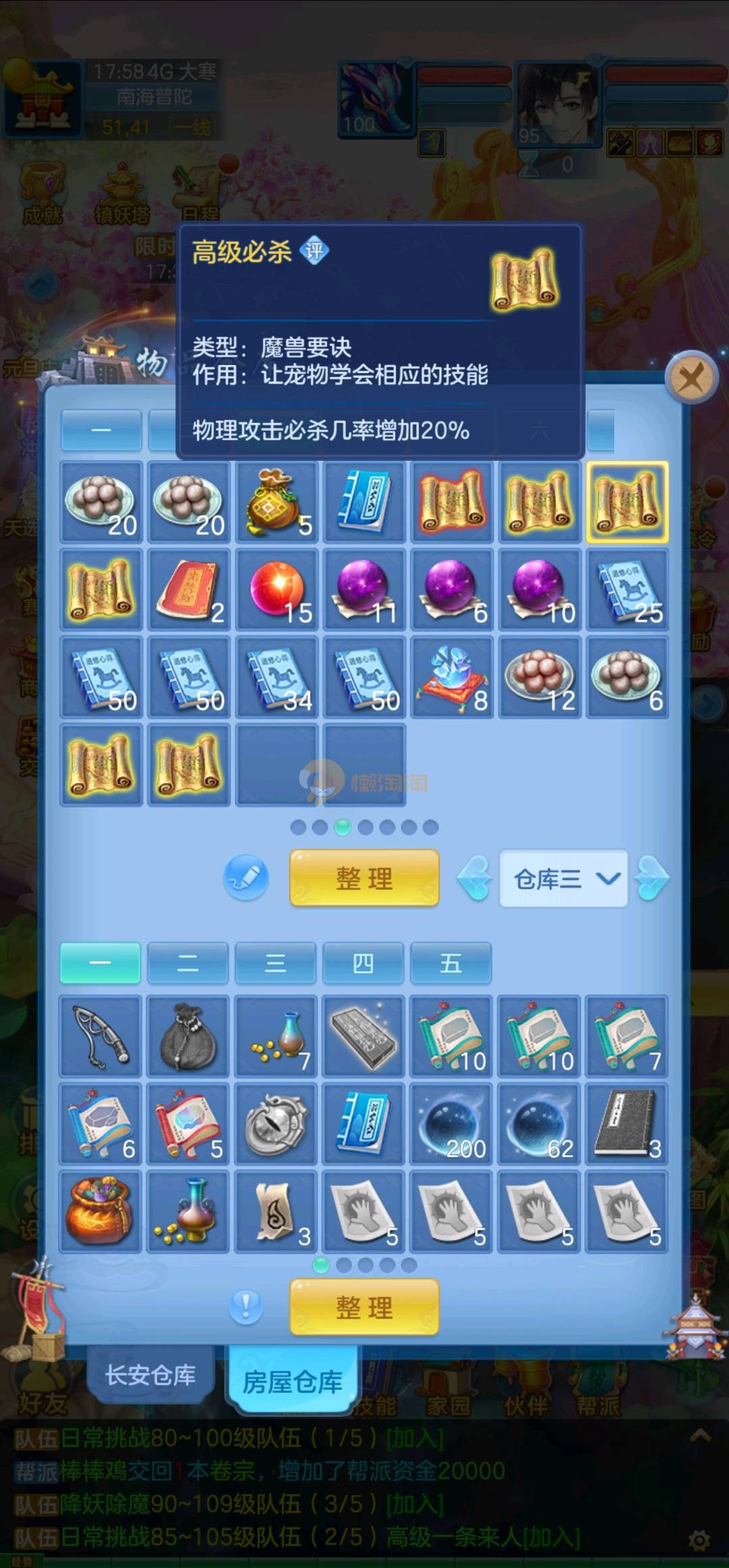The width and height of the screenshot is (729, 1568).
Task: Select the fishing rod item in bag
Action: pyautogui.click(x=101, y=1036)
